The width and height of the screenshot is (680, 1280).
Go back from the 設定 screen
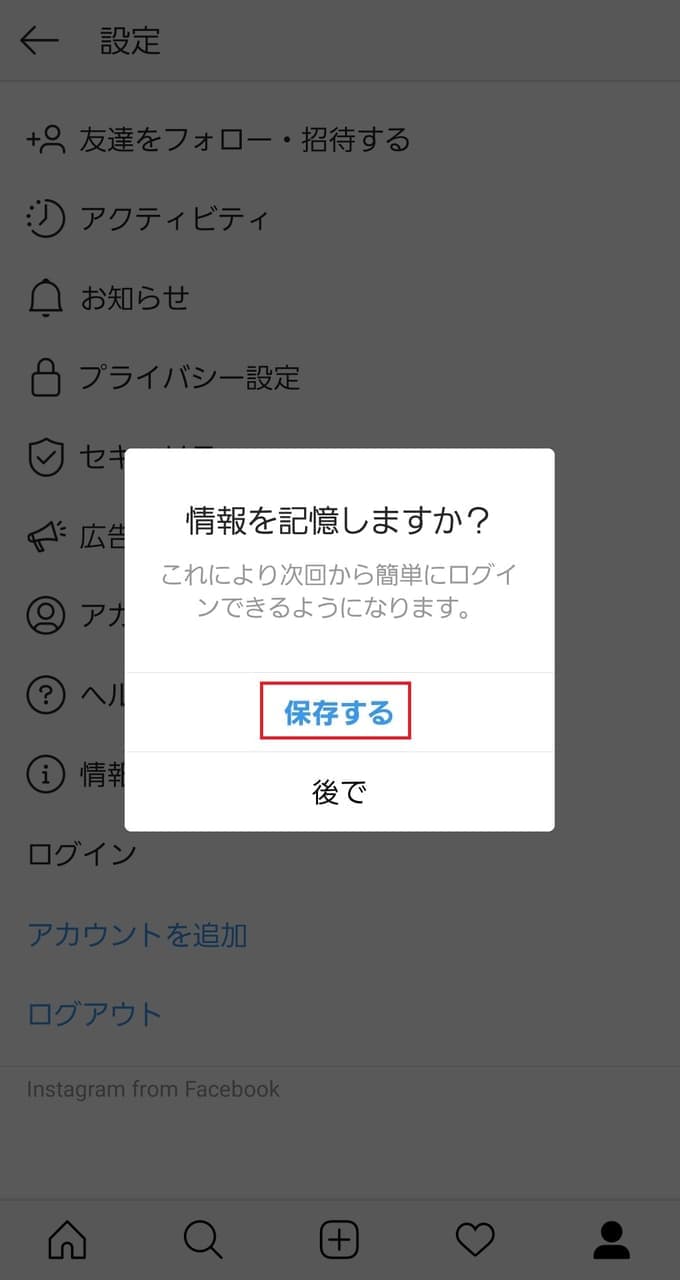click(x=40, y=41)
